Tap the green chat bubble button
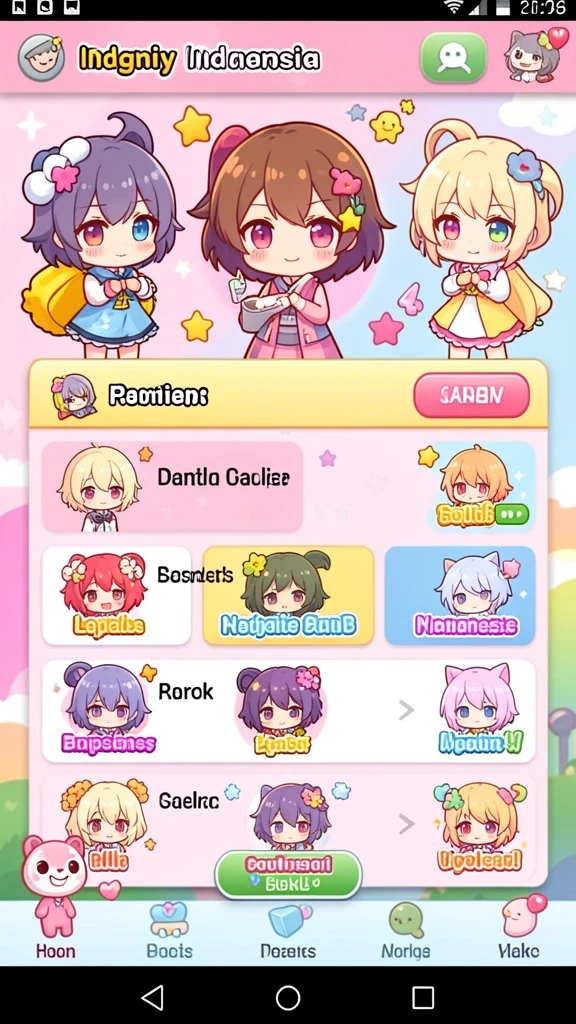Screen dimensions: 576x1024 [453, 57]
